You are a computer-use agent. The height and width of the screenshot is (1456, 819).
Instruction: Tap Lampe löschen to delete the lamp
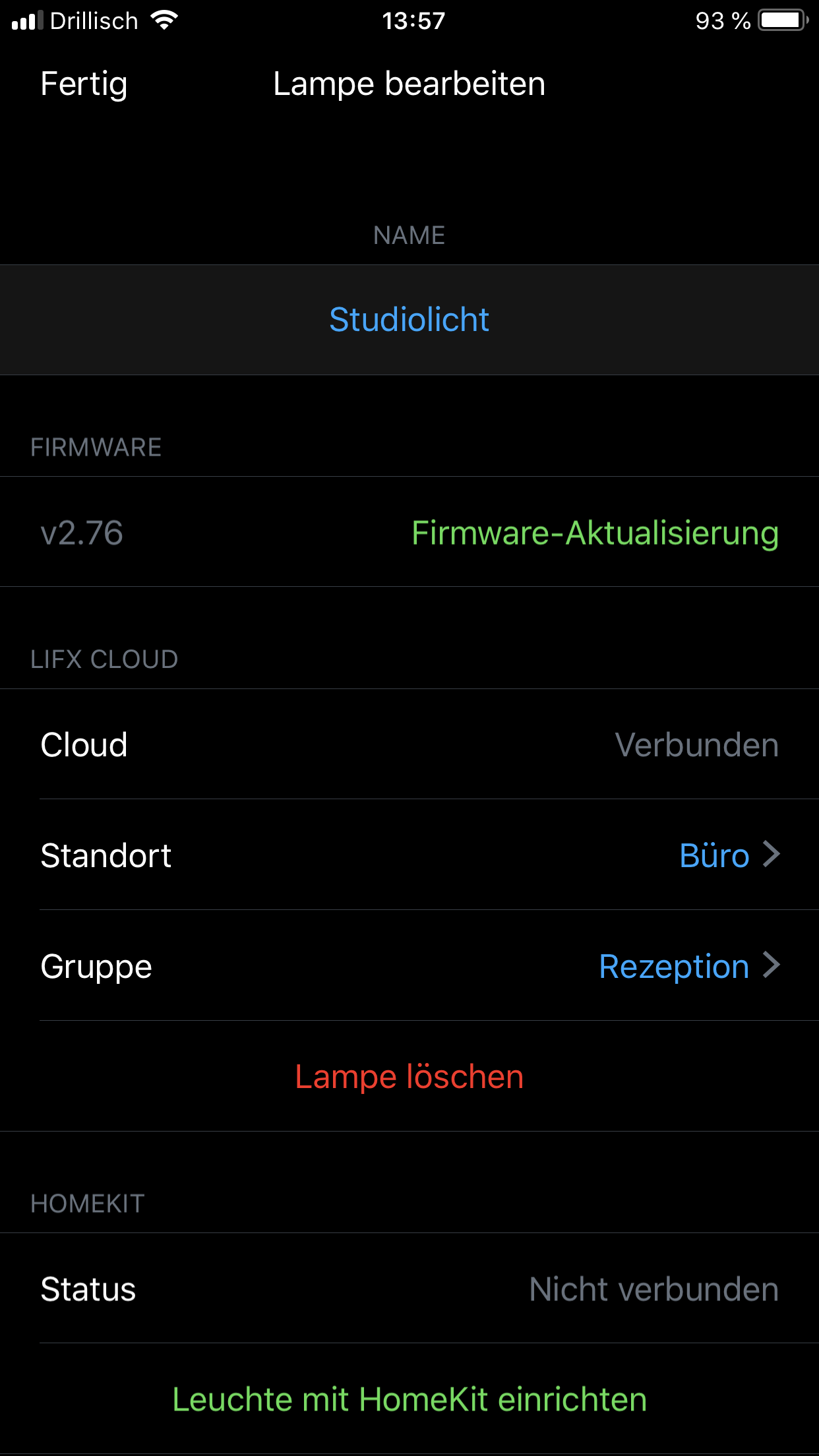(409, 1077)
